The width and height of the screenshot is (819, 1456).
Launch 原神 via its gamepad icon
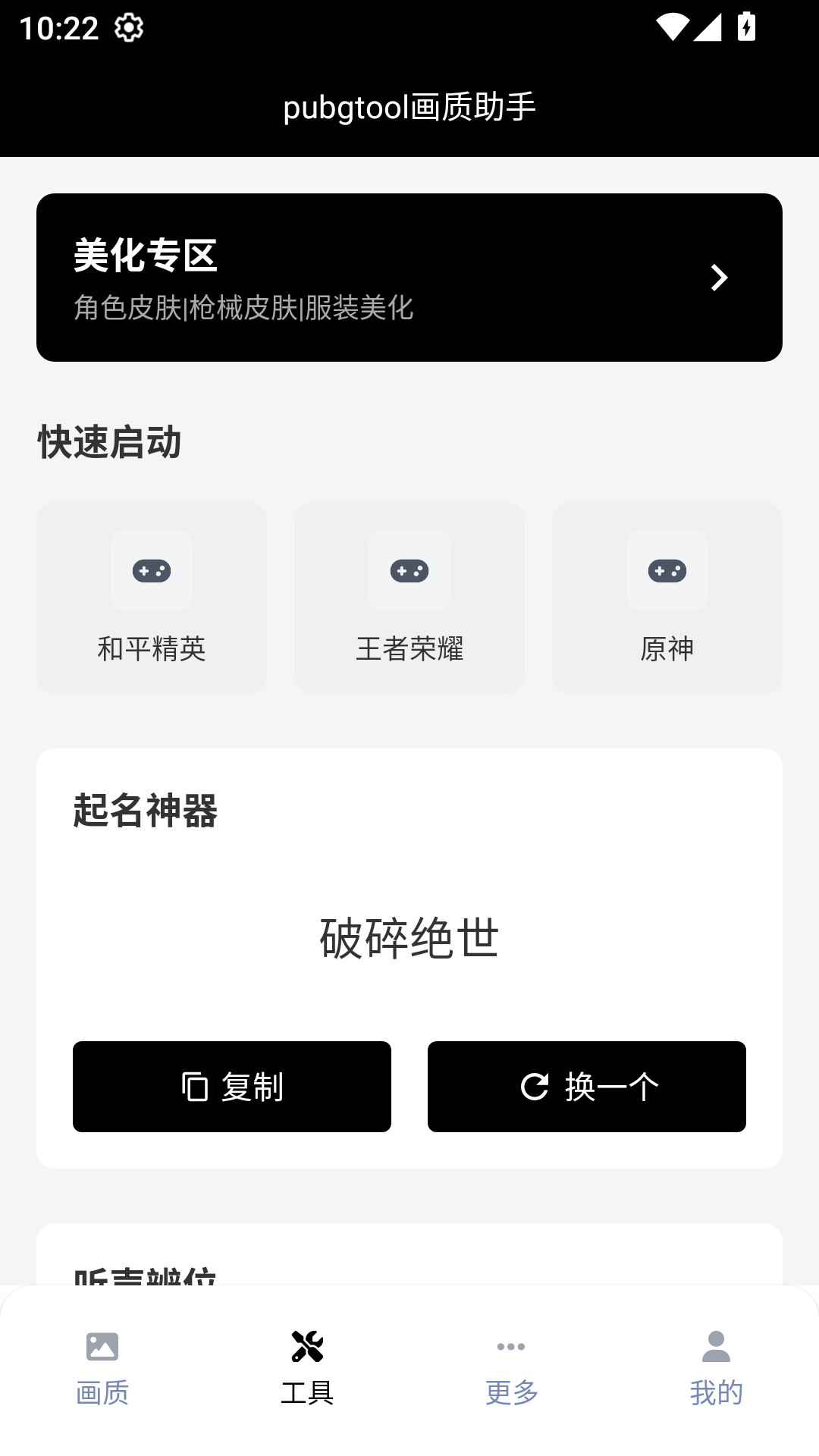(x=667, y=571)
